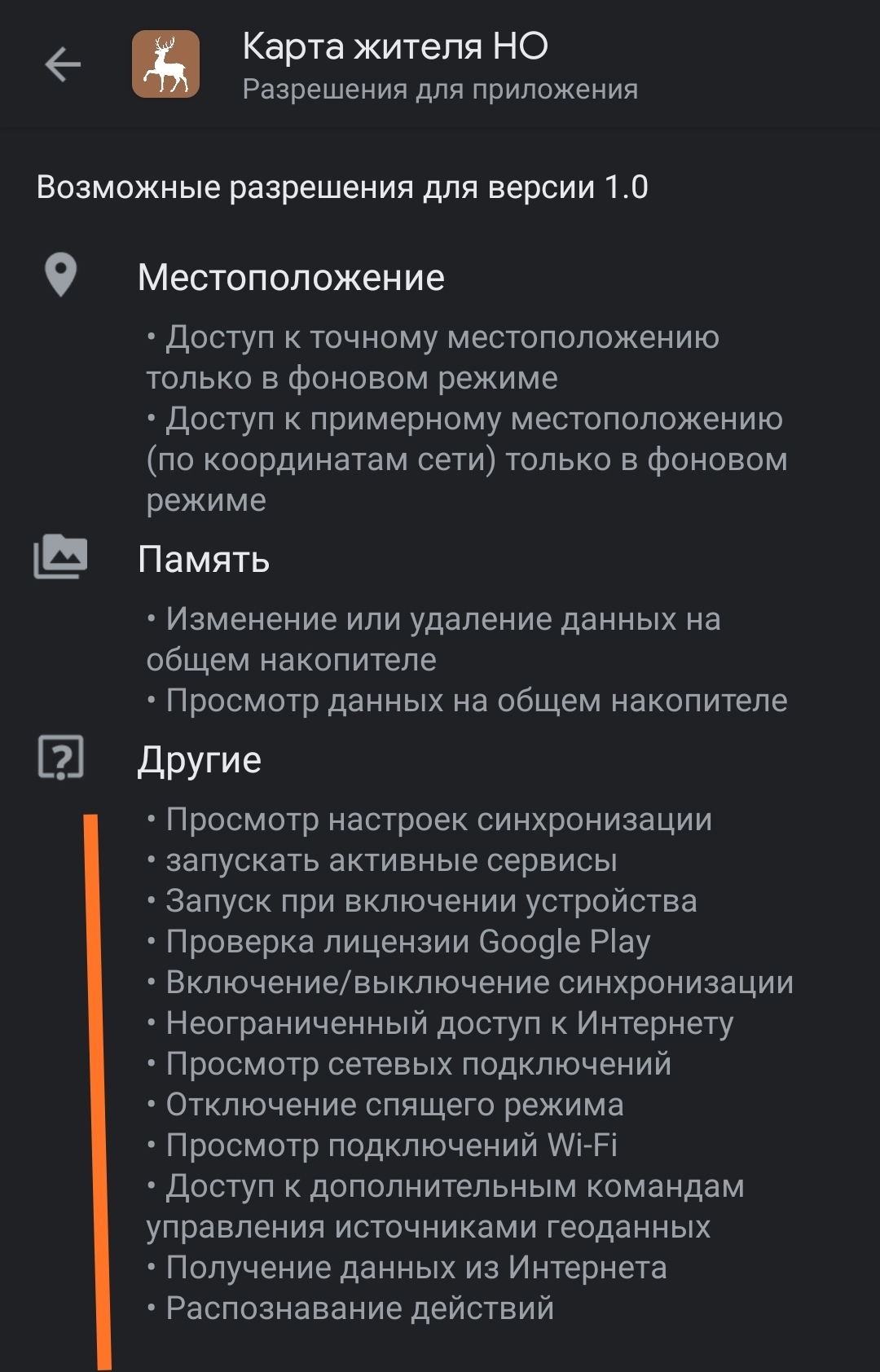Go back from app permissions screen
The width and height of the screenshot is (880, 1372).
(63, 64)
